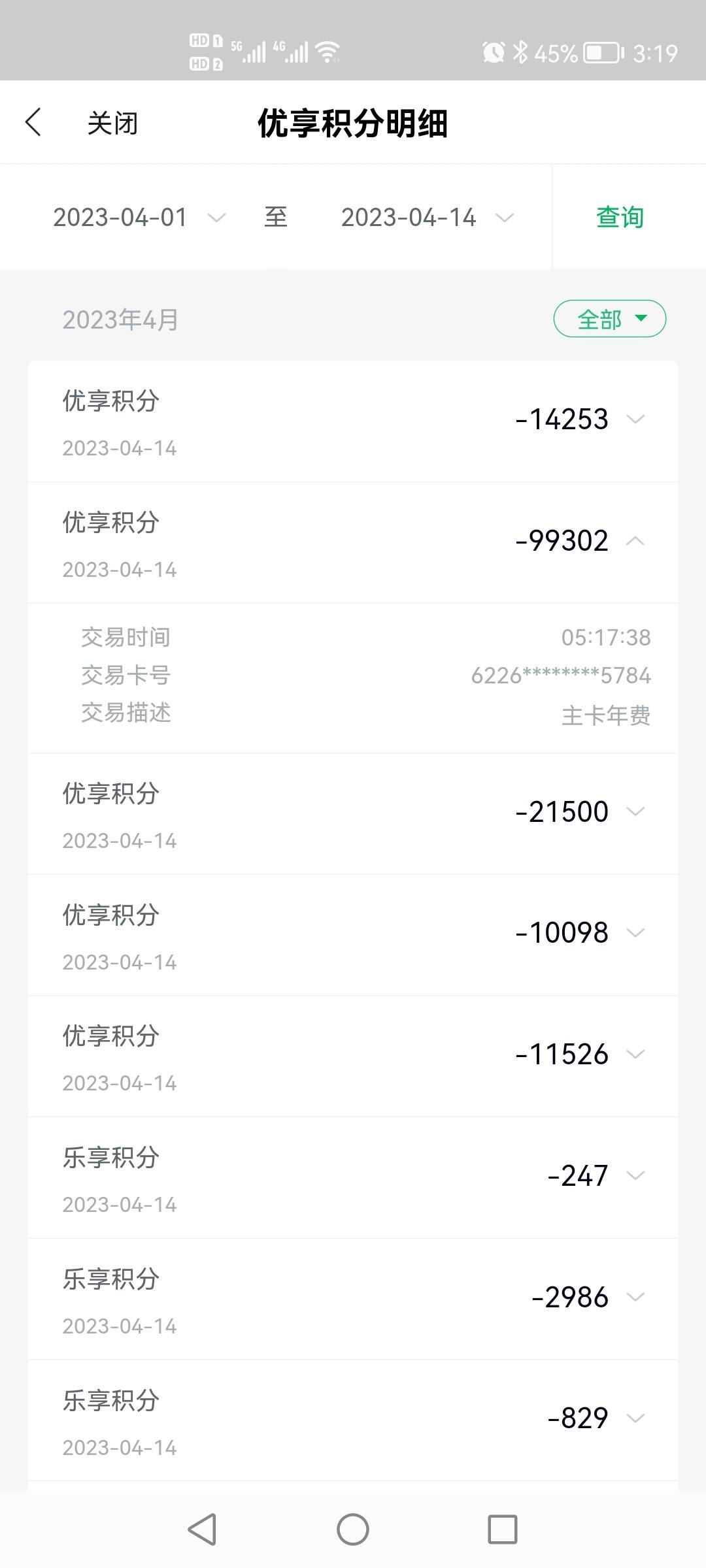This screenshot has width=706, height=1568.
Task: Open the start date picker 2023-04-01
Action: coord(139,217)
